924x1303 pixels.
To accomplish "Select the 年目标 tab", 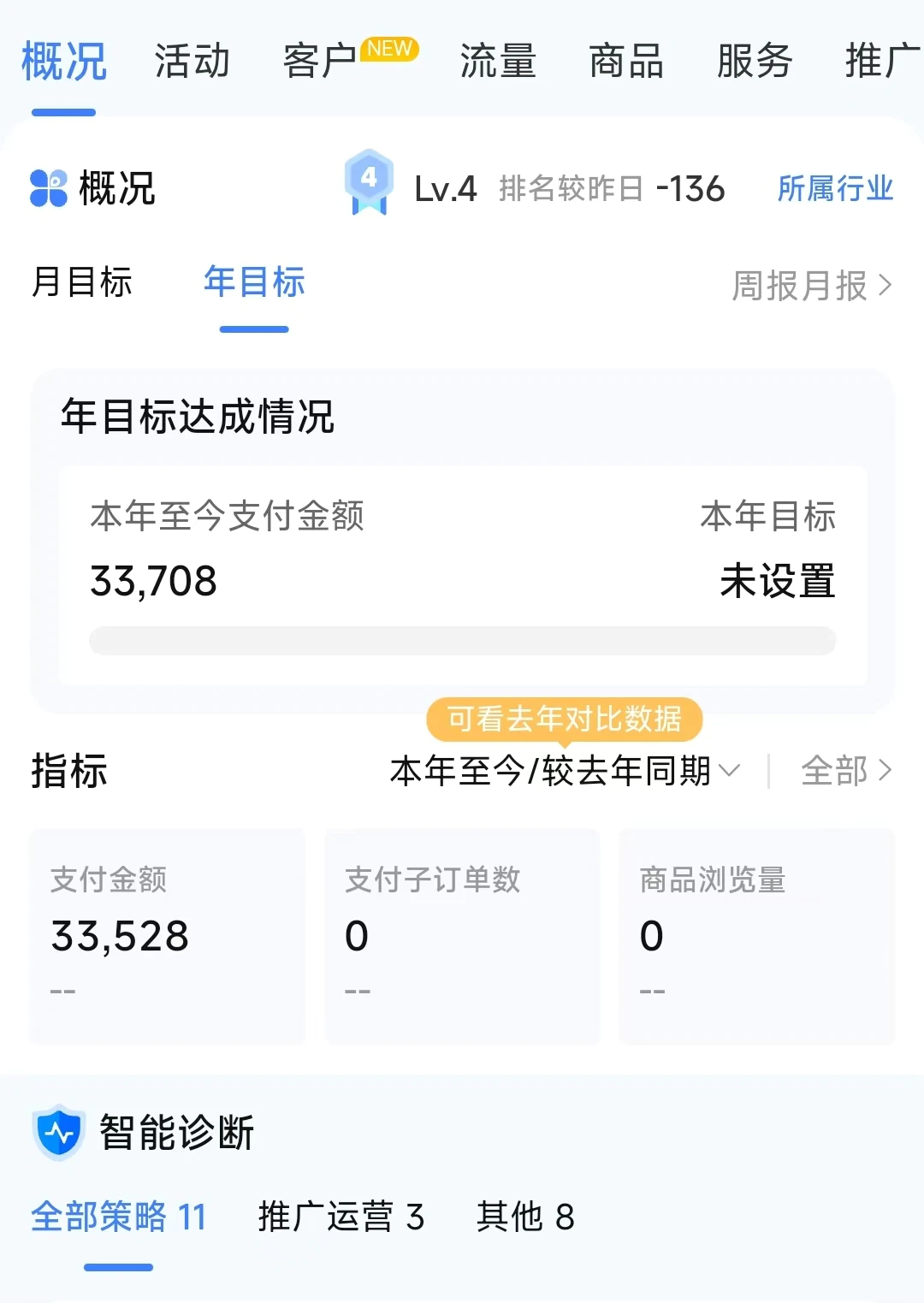I will (254, 282).
